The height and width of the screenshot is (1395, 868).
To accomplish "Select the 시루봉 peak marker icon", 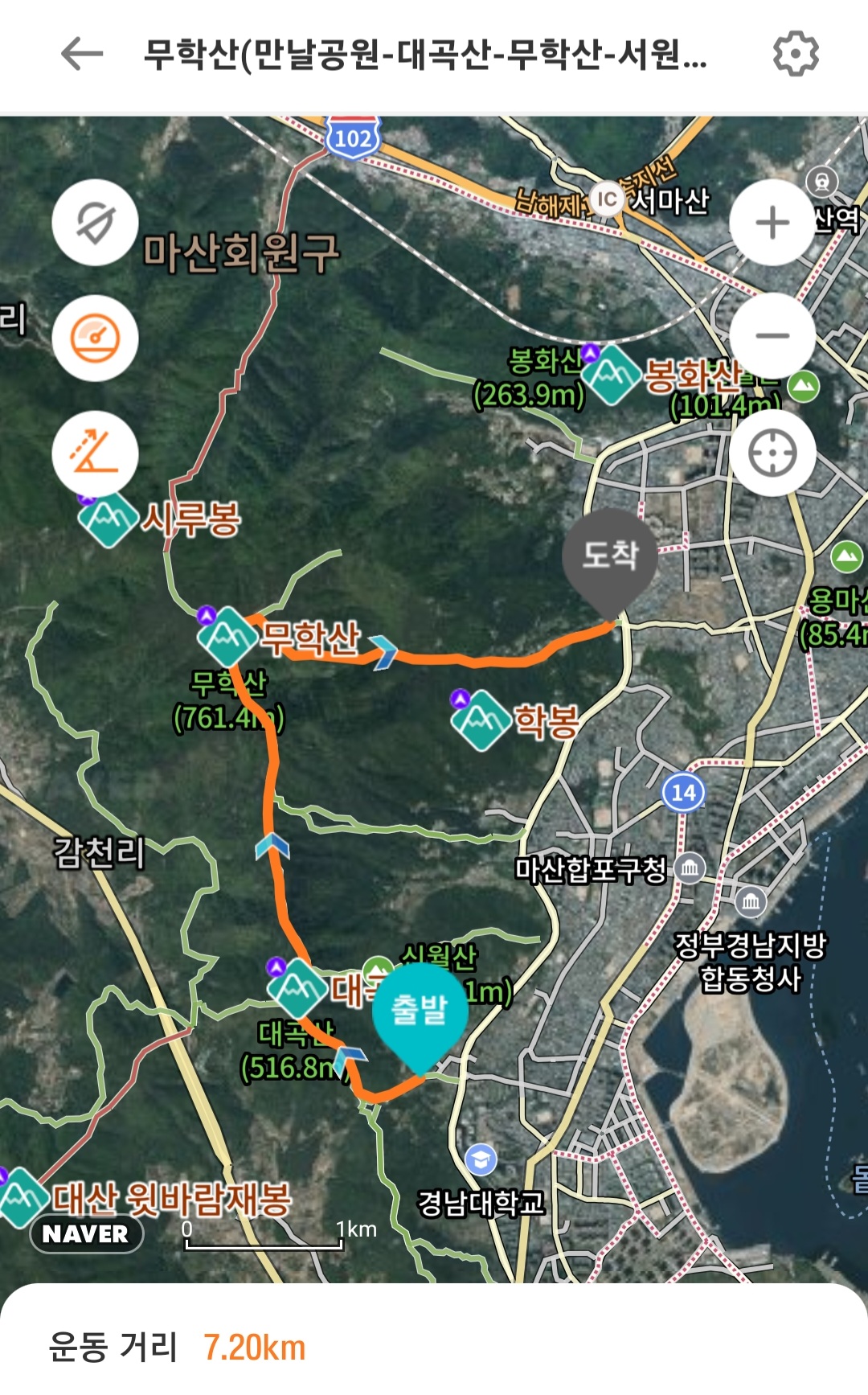I will tap(108, 519).
